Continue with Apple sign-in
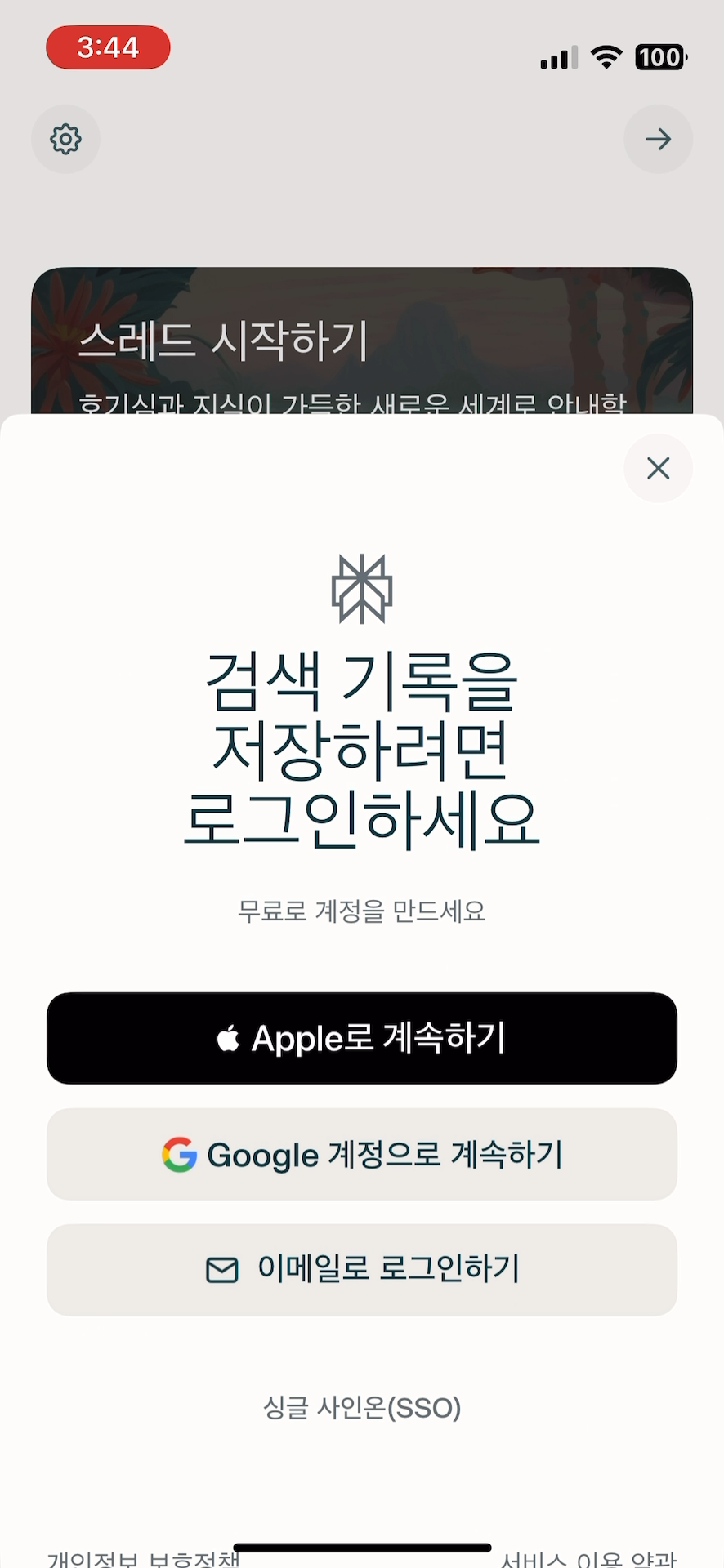Viewport: 724px width, 1568px height. [x=362, y=1038]
